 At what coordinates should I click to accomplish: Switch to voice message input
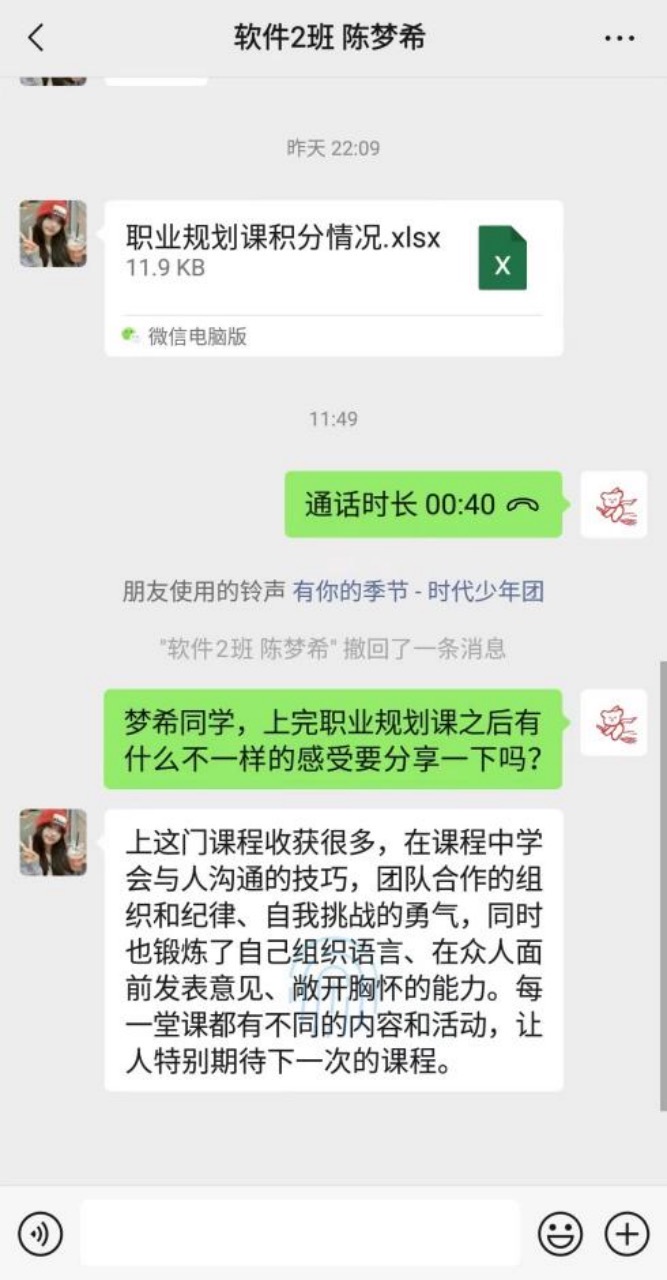(40, 1234)
